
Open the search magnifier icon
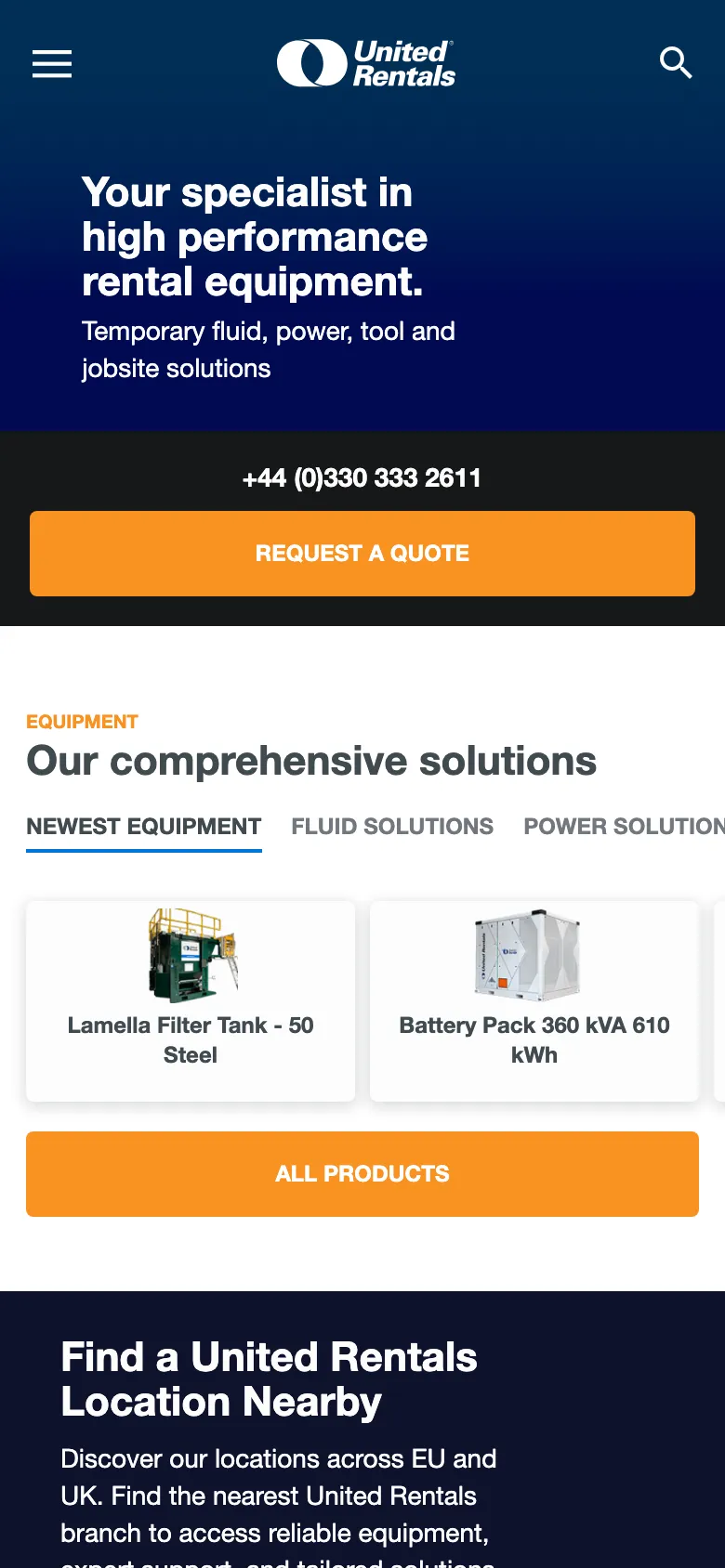(x=676, y=63)
